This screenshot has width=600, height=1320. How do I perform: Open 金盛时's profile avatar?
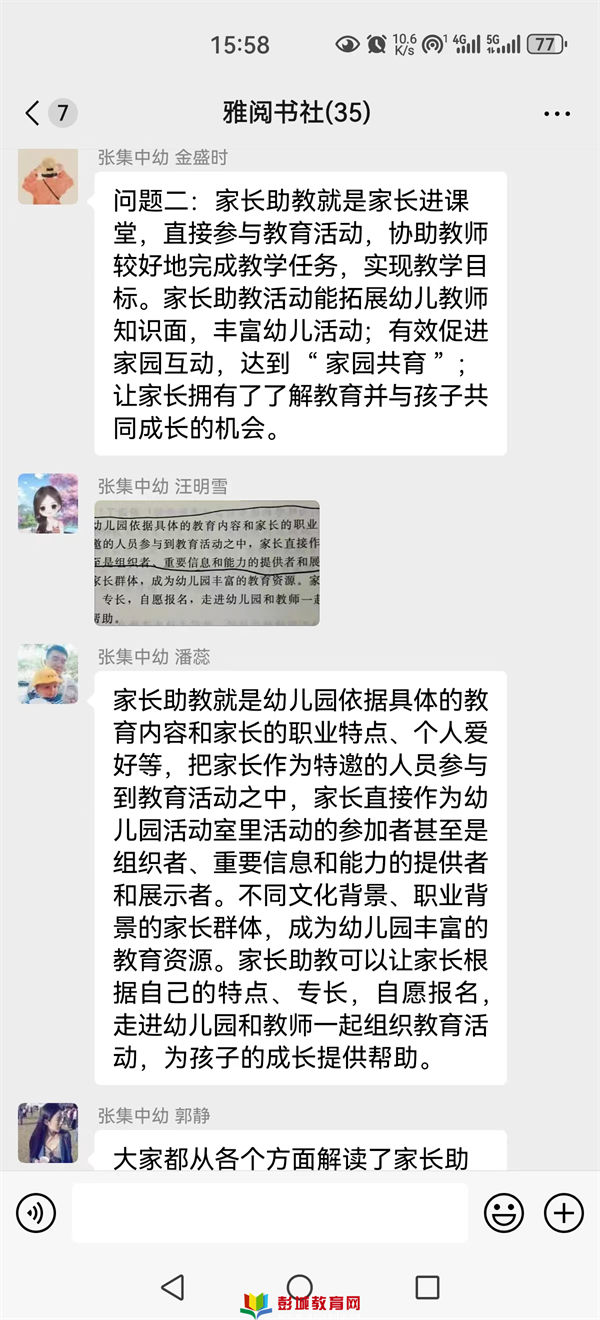pyautogui.click(x=48, y=177)
